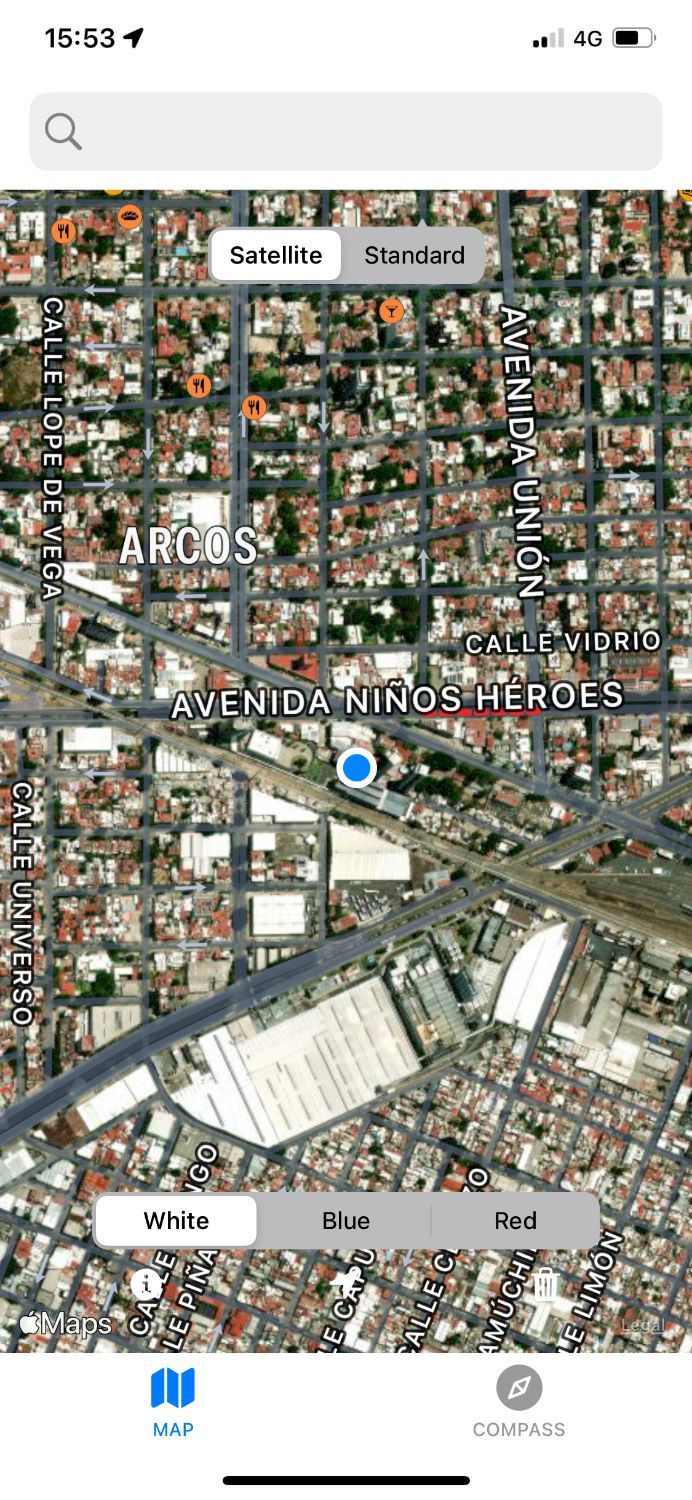Switch to the Standard map view
The width and height of the screenshot is (692, 1500).
414,255
